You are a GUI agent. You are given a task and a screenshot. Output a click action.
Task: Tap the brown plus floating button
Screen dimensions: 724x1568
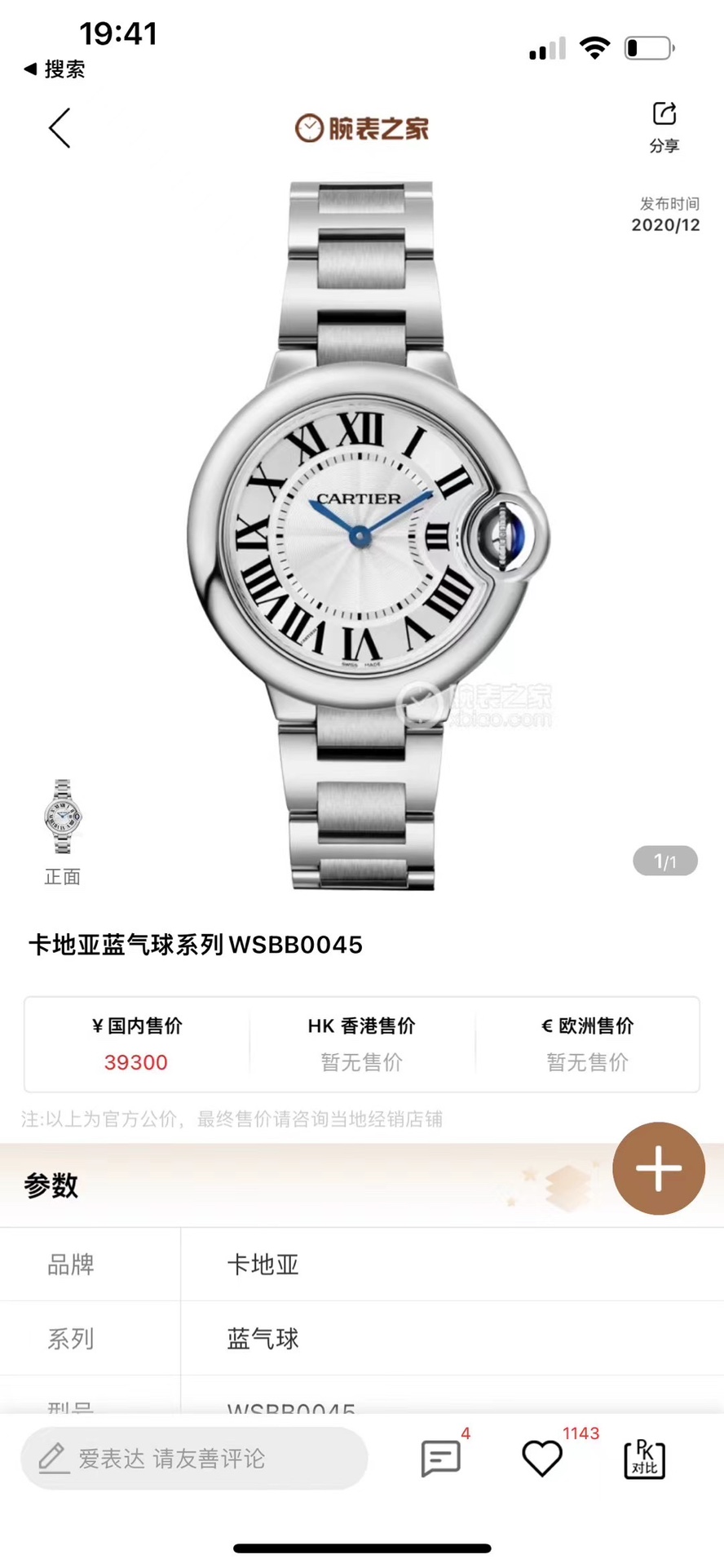point(658,1167)
